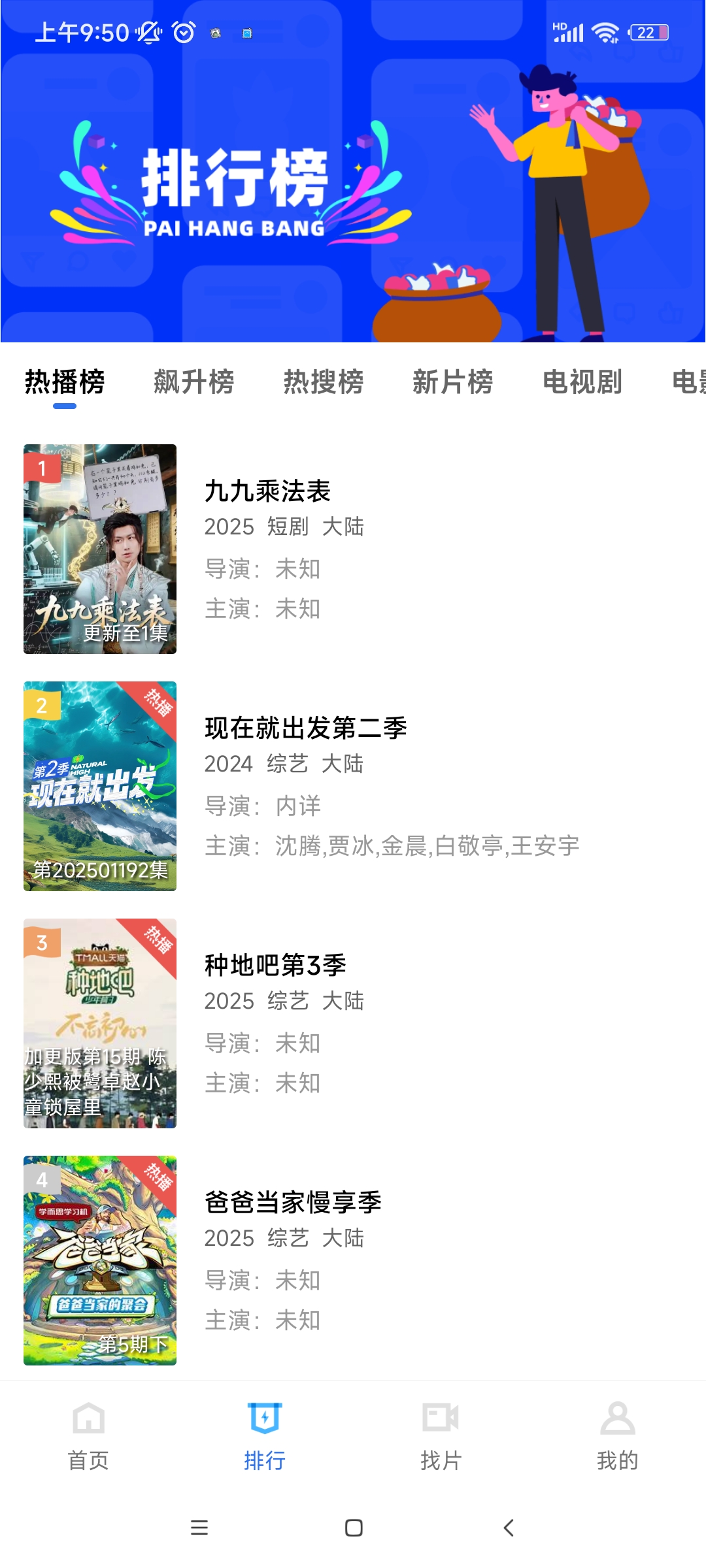The height and width of the screenshot is (1568, 706).
Task: Open 现在就出发第二季 details
Action: pos(305,728)
